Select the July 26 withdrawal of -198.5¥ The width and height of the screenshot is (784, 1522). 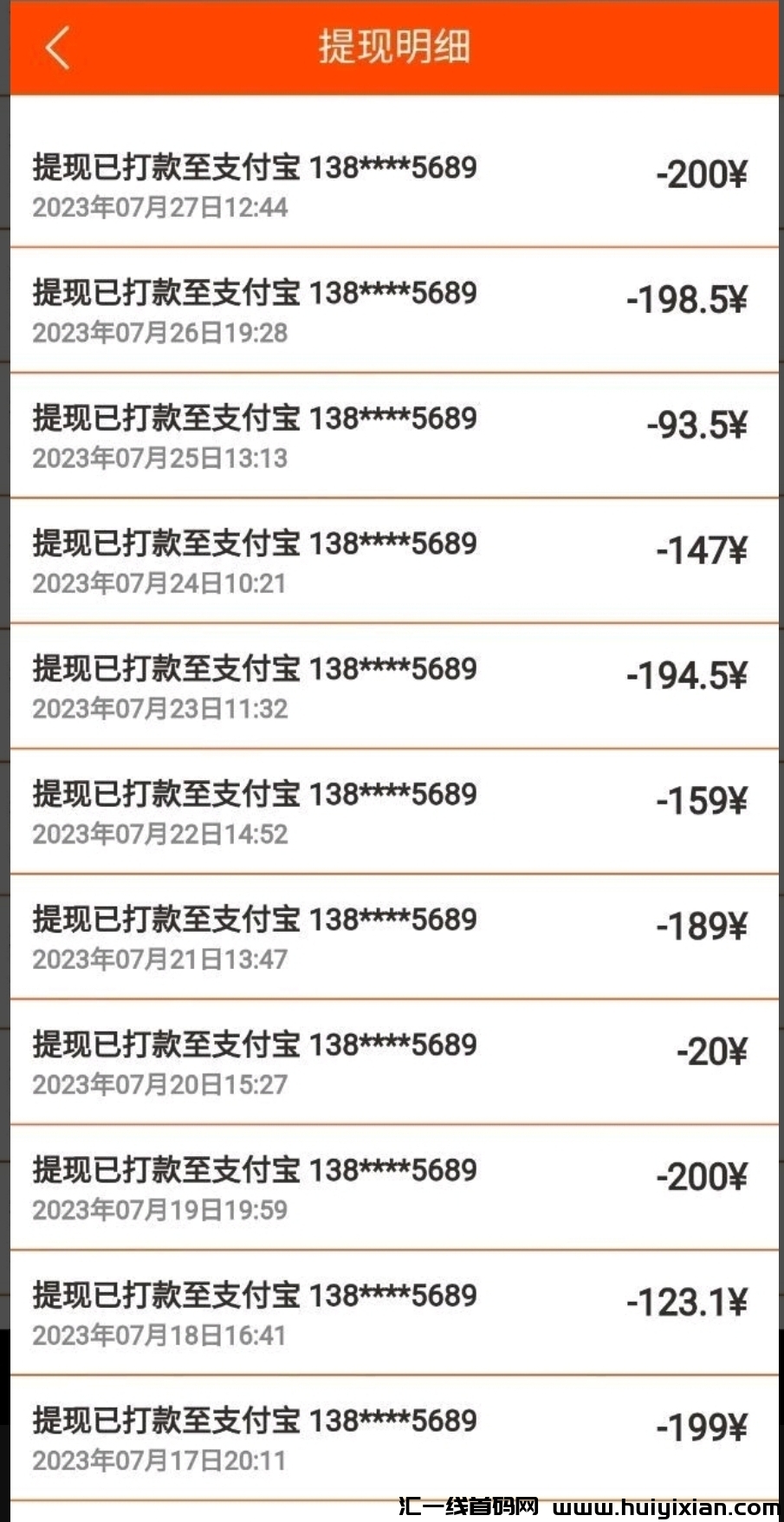[x=390, y=308]
